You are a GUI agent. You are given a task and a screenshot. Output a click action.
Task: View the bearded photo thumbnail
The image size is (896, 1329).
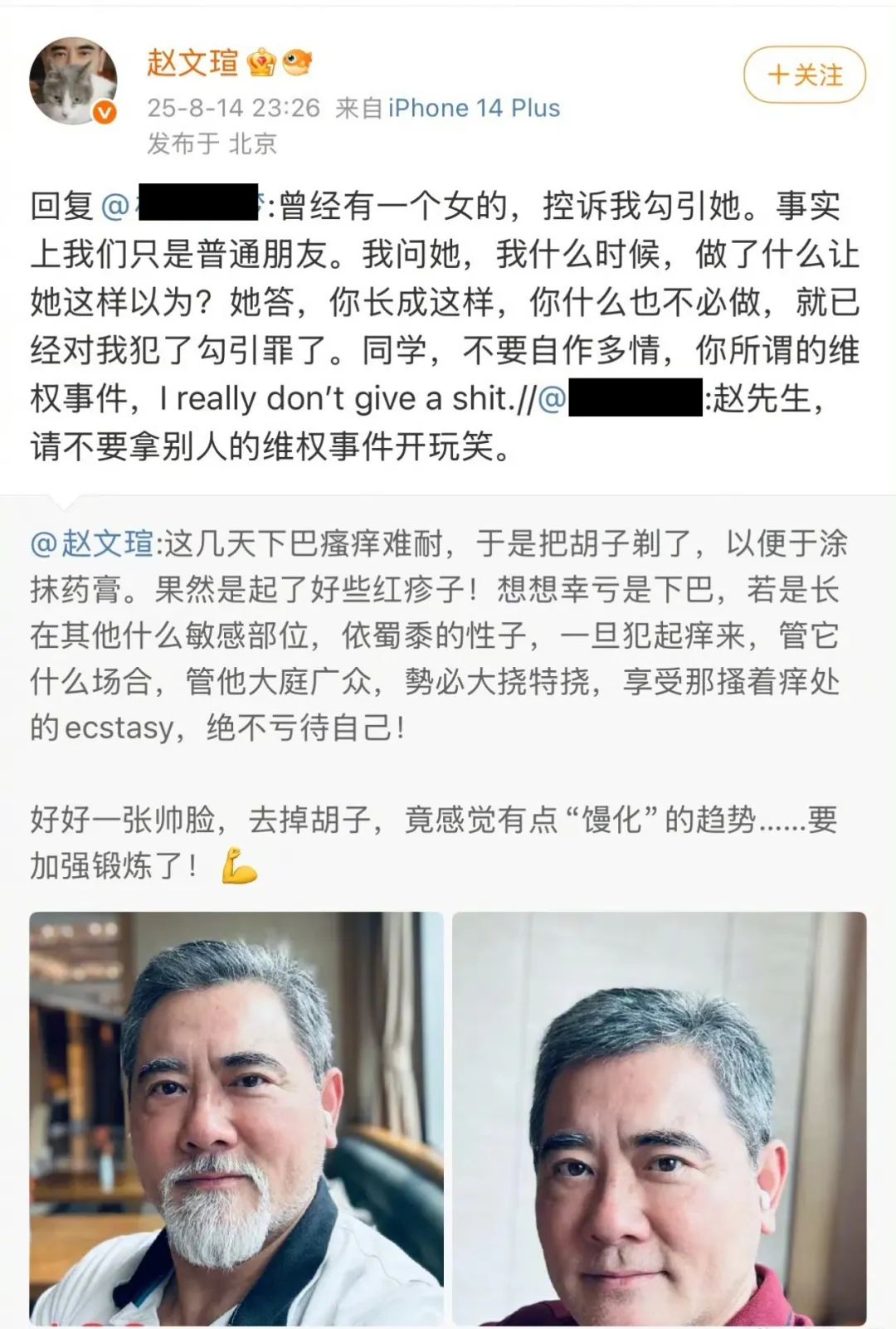pos(236,1118)
